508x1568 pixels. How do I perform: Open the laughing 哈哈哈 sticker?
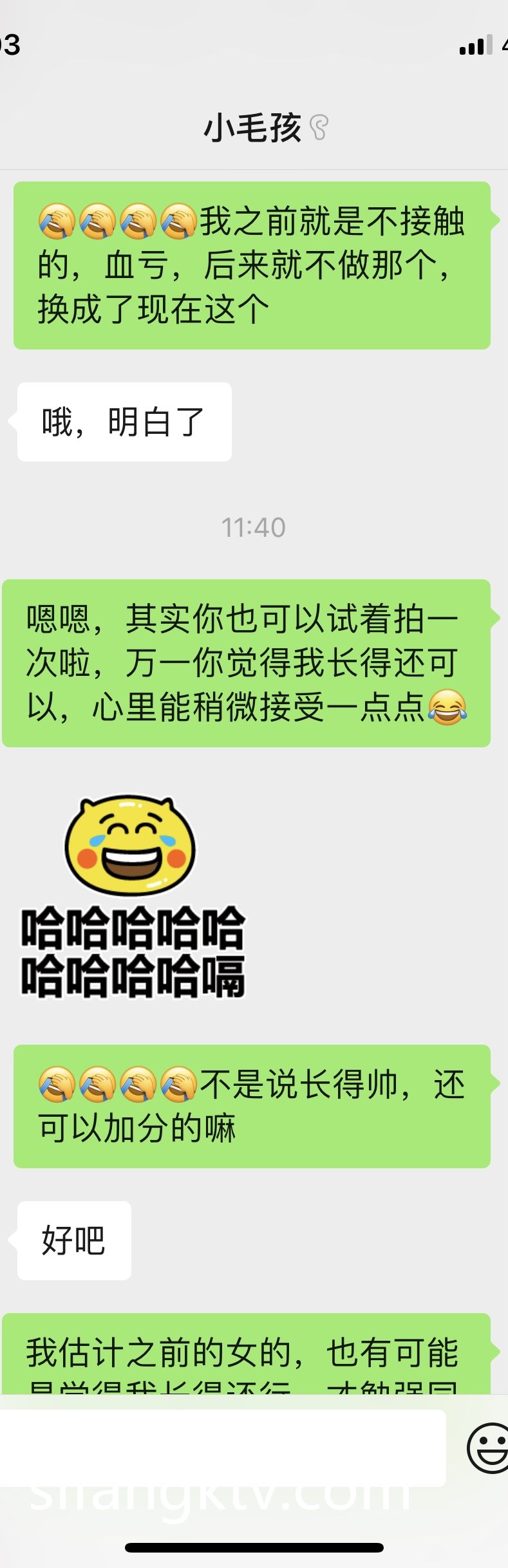[x=132, y=897]
